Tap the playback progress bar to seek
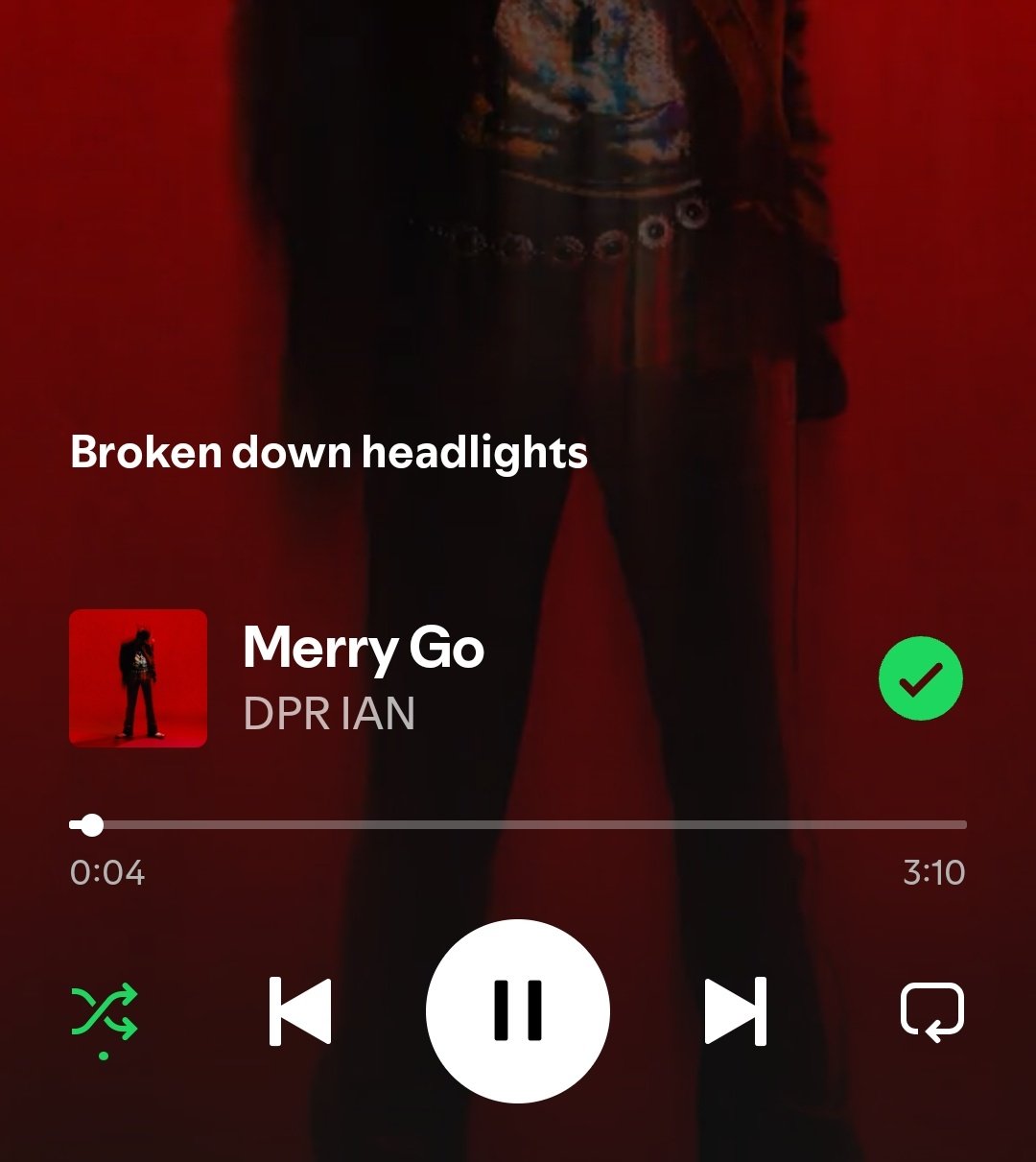Viewport: 1036px width, 1162px height. (518, 824)
